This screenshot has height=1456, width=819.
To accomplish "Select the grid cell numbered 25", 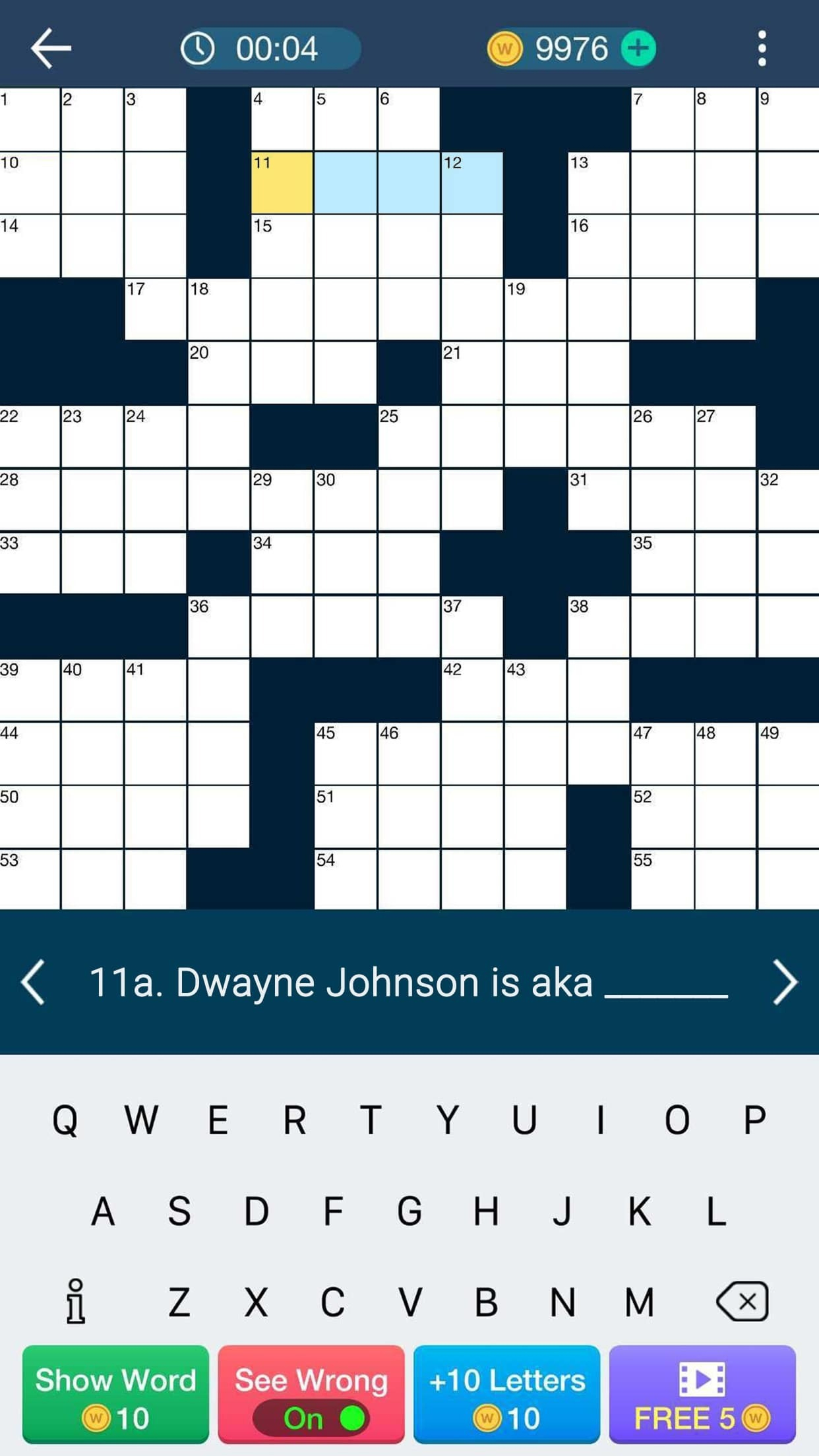I will click(x=409, y=437).
